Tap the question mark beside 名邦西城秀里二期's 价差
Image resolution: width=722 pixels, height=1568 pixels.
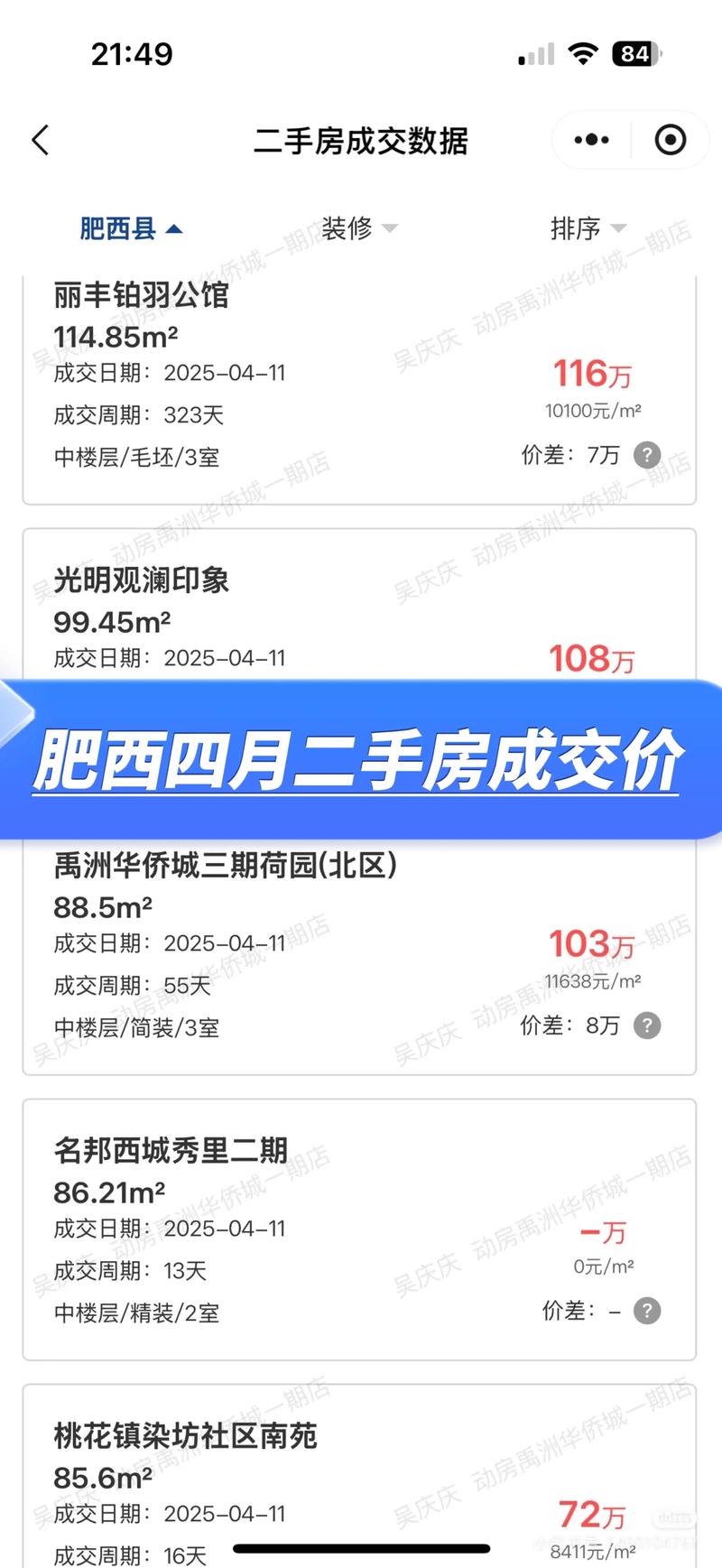click(647, 1311)
